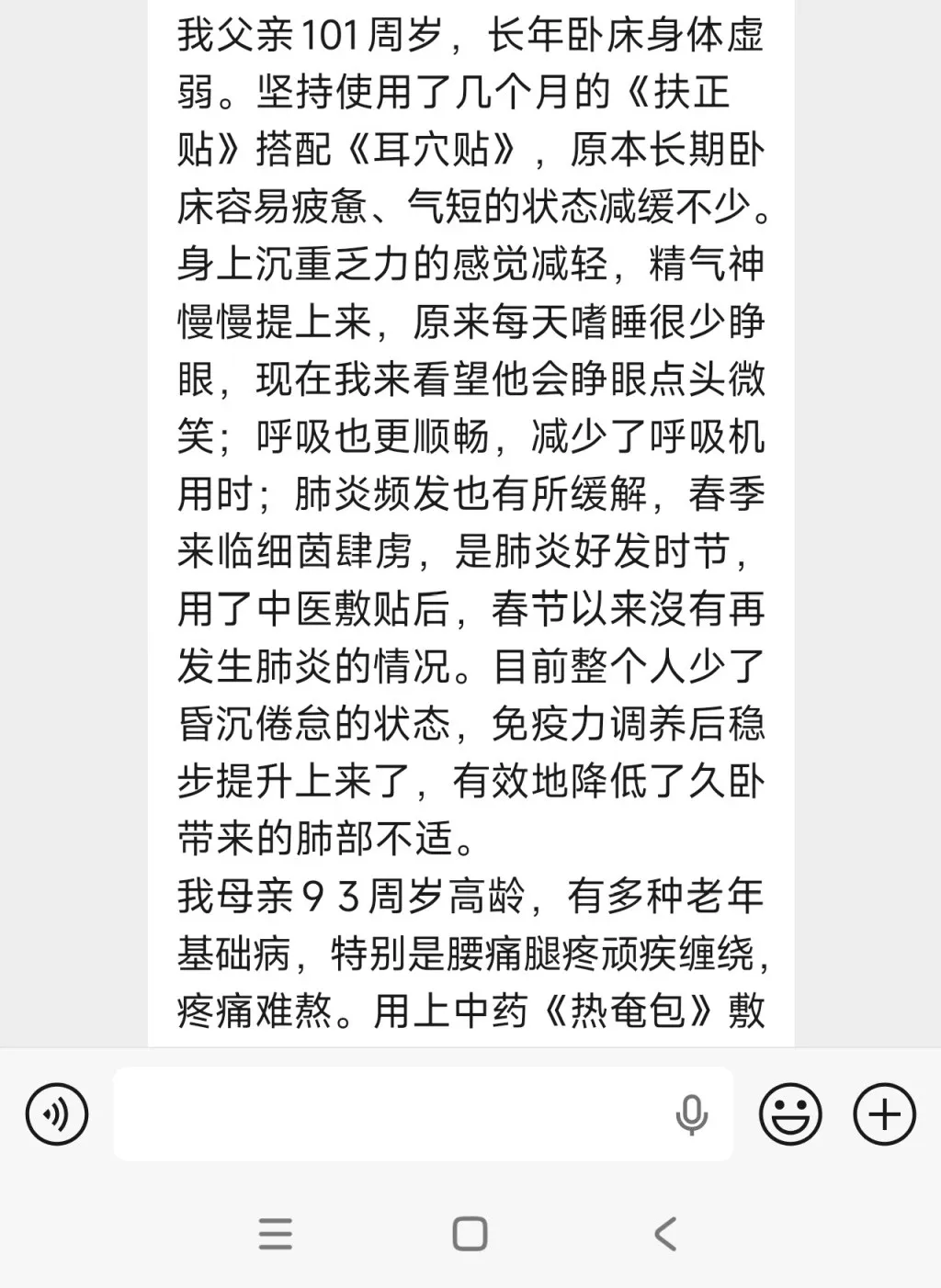Switch to voice message input
Viewport: 941px width, 1288px height.
(x=57, y=1114)
